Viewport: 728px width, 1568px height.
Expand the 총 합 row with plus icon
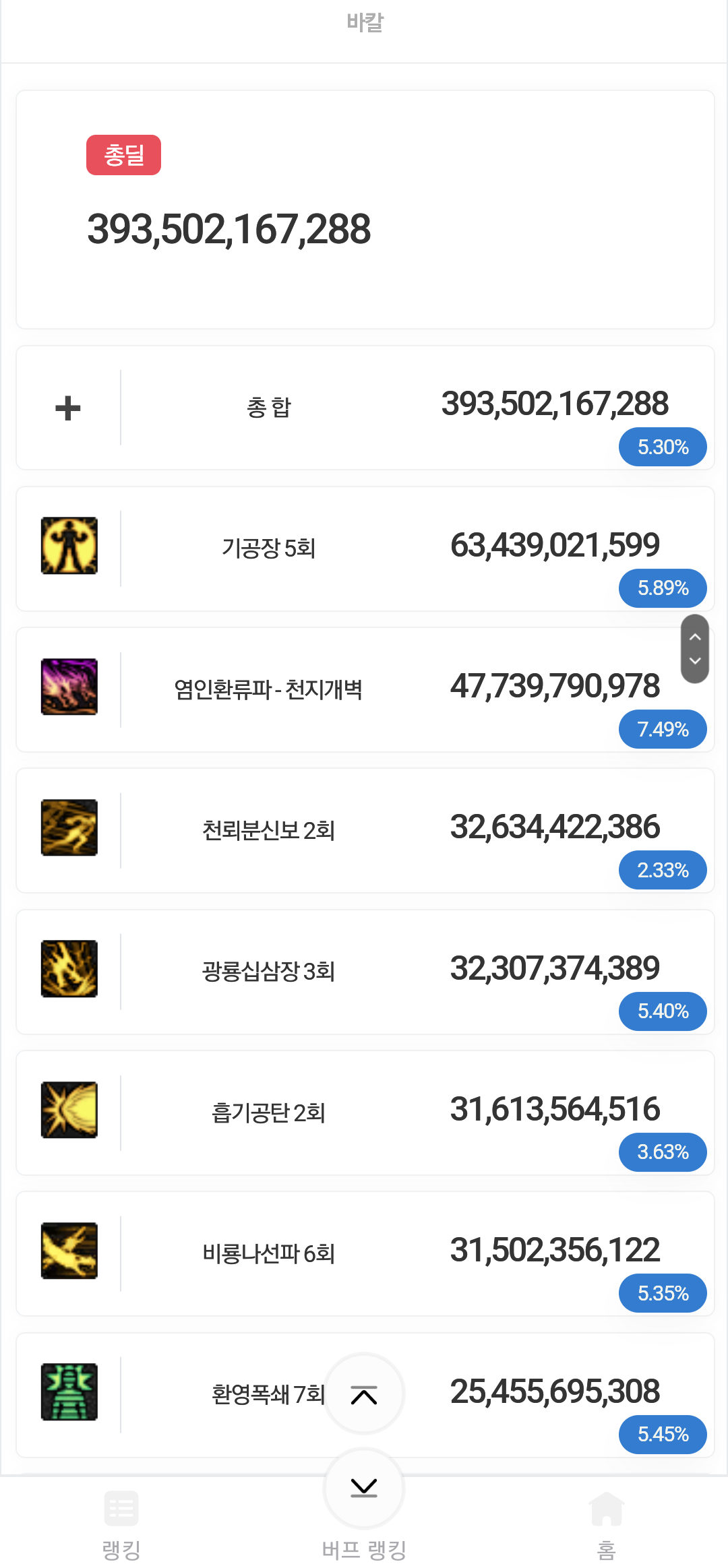pos(68,408)
